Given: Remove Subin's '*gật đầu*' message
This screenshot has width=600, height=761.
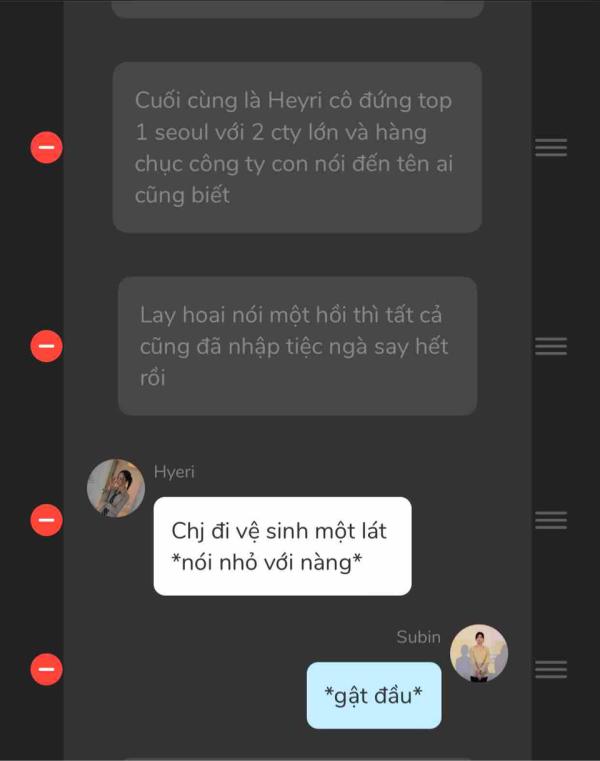Looking at the screenshot, I should coord(47,669).
